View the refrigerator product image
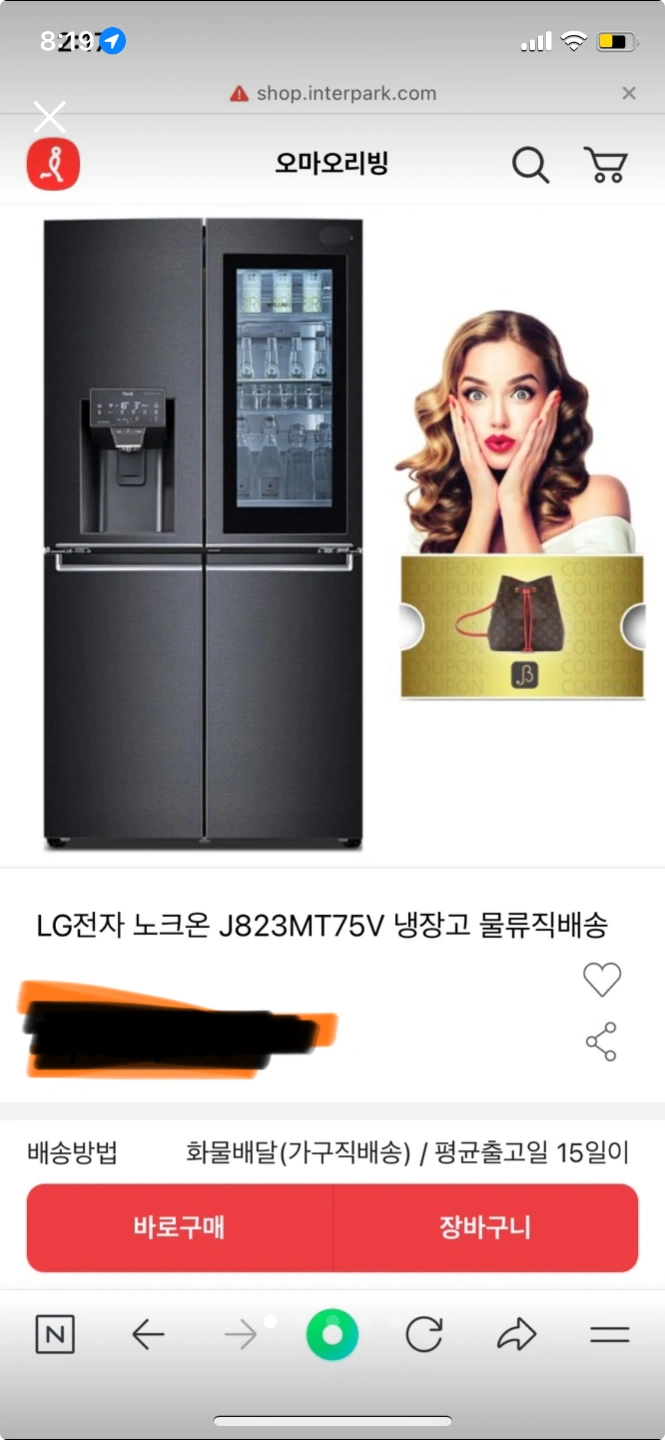This screenshot has height=1440, width=665. pos(204,534)
